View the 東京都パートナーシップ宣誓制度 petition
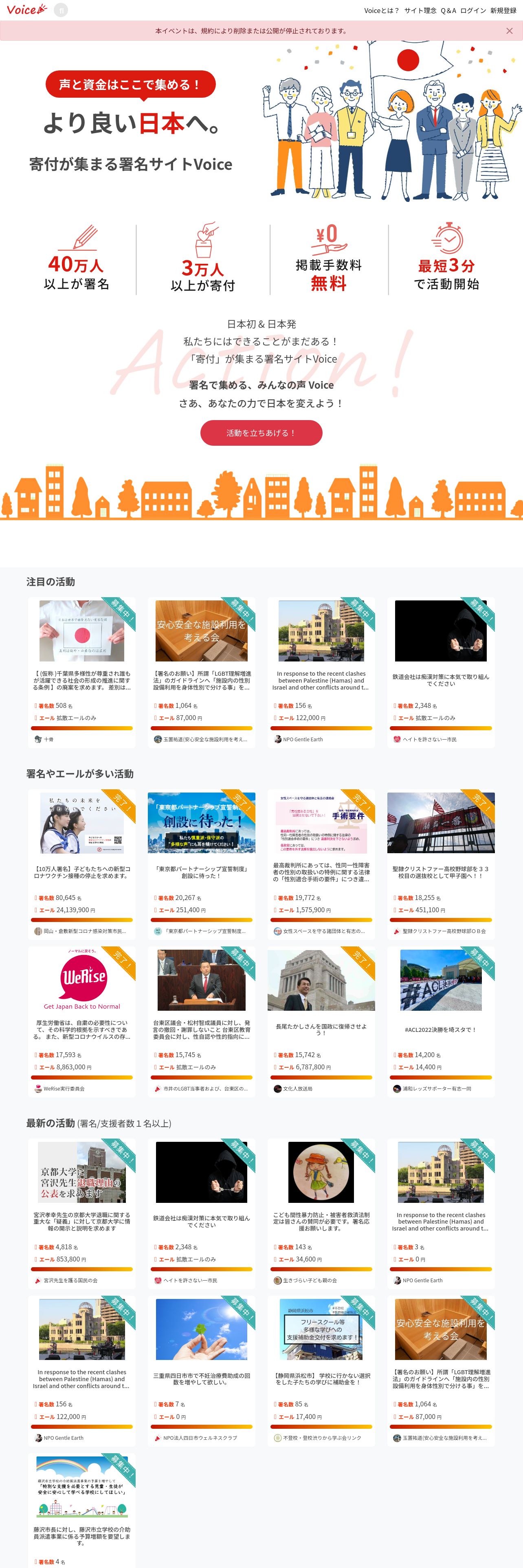 click(x=201, y=872)
